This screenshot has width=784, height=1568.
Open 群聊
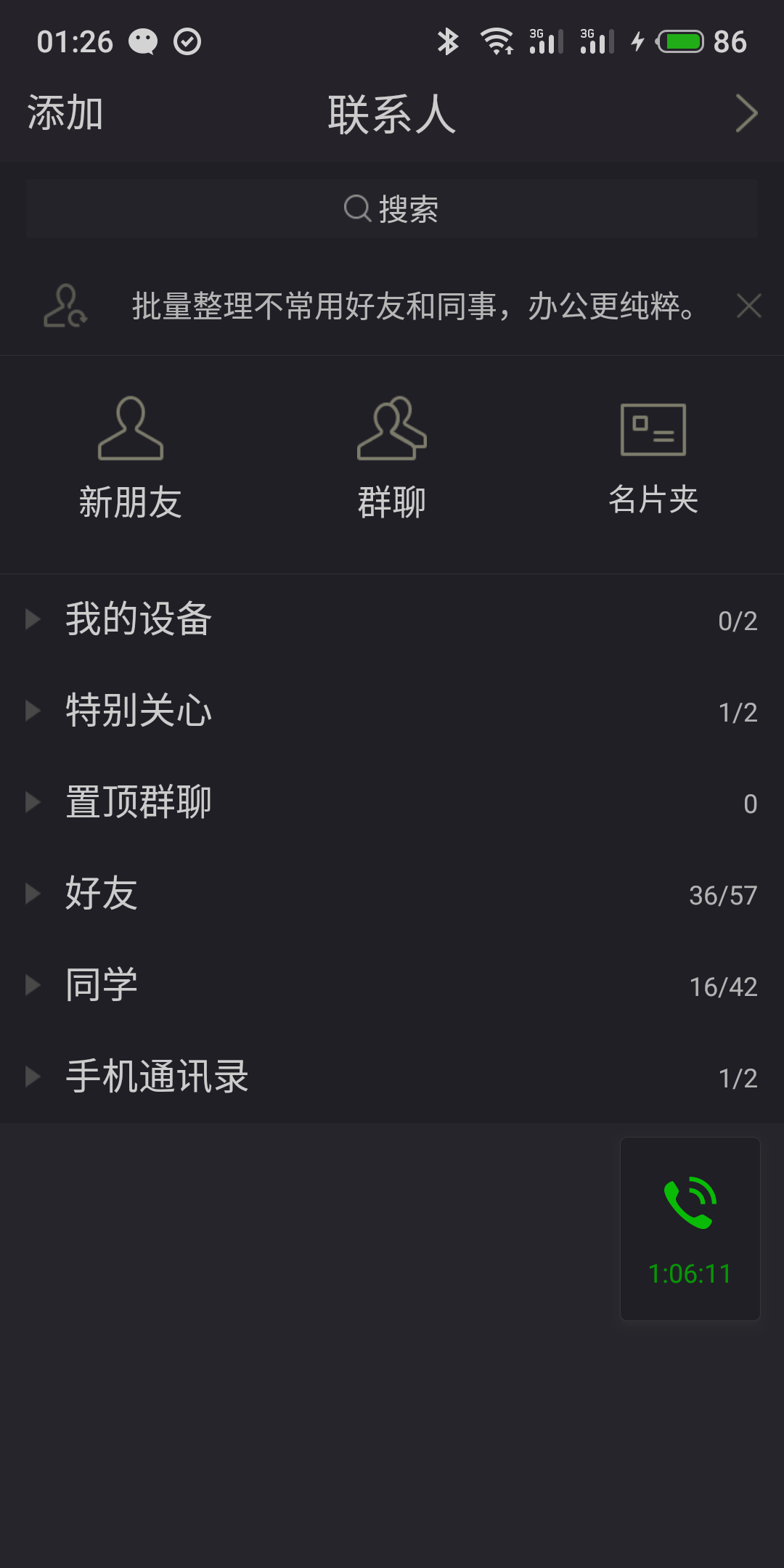[x=392, y=459]
